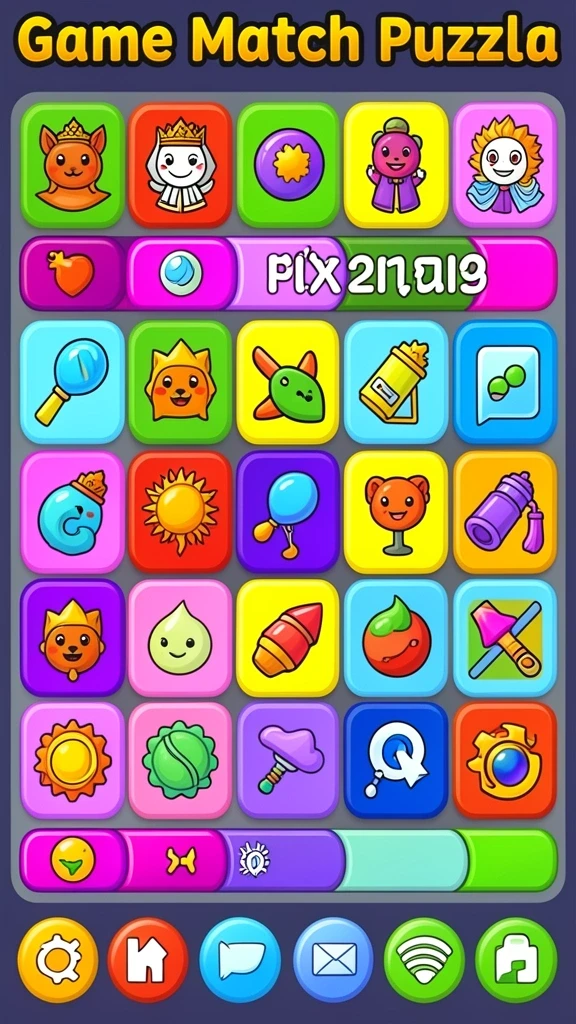This screenshot has height=1024, width=576.
Task: Open settings with the gear button
Action: (x=58, y=959)
